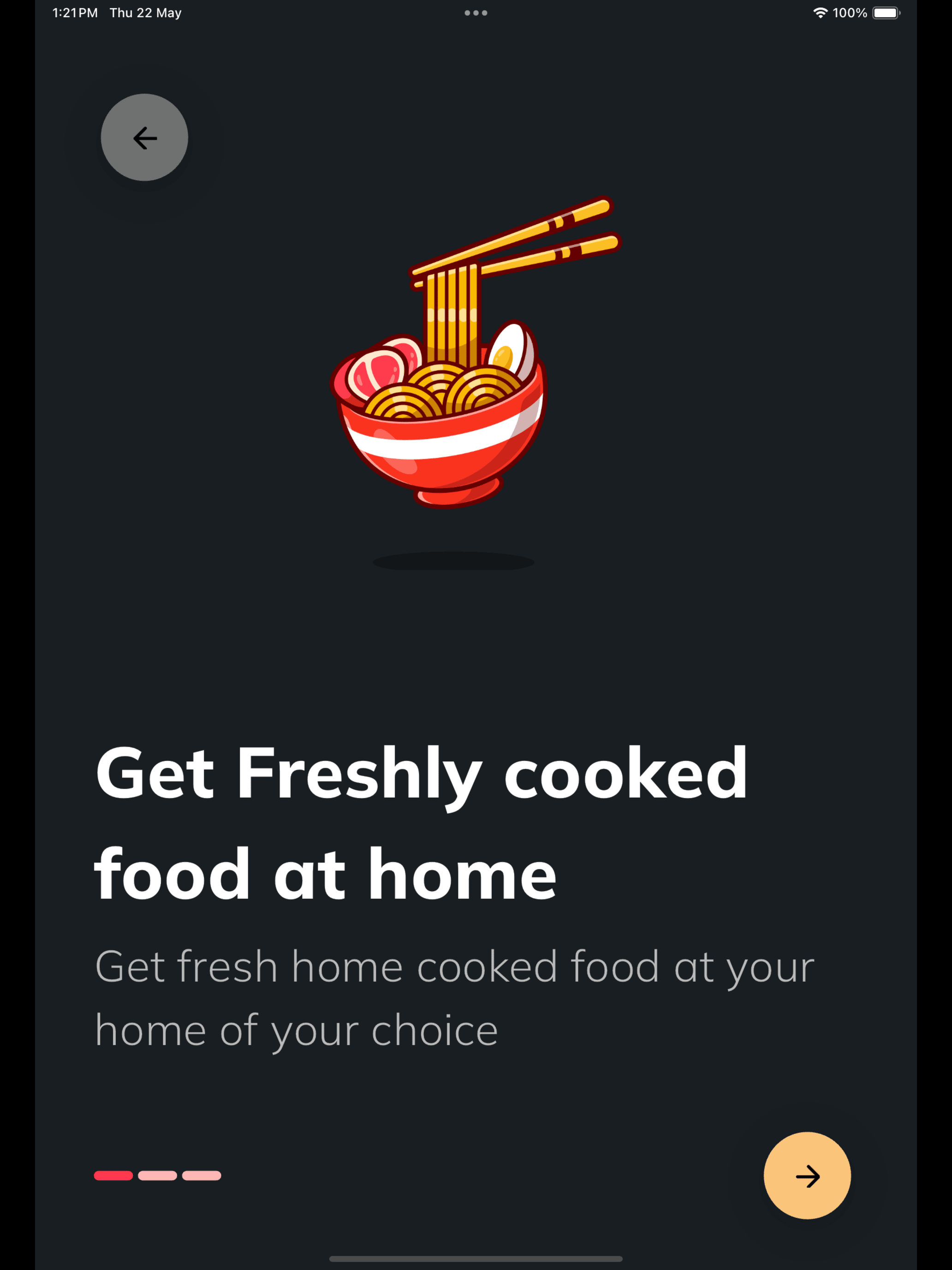Open the three-dot multitasking menu

pyautogui.click(x=476, y=12)
